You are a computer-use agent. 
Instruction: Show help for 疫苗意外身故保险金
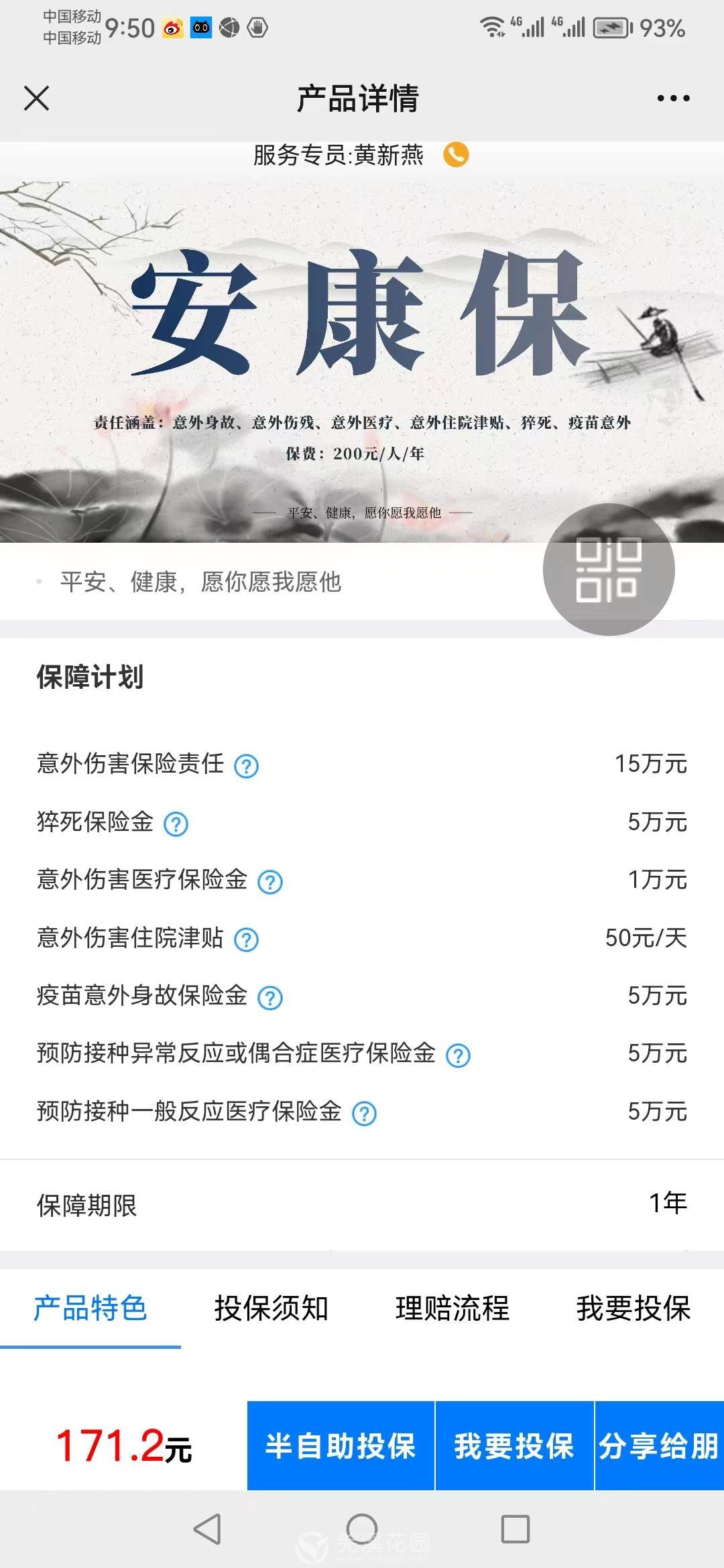270,997
